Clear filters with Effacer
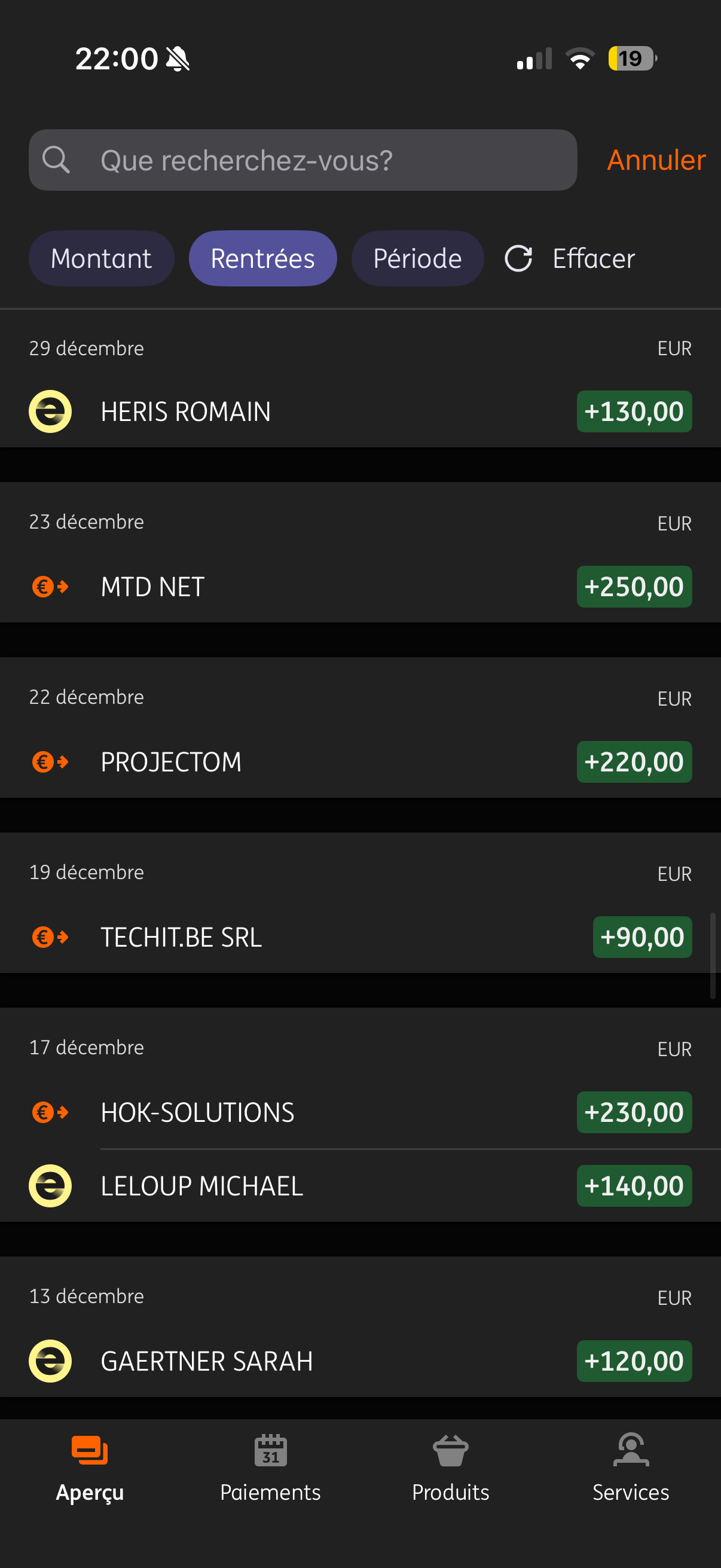 (x=570, y=259)
